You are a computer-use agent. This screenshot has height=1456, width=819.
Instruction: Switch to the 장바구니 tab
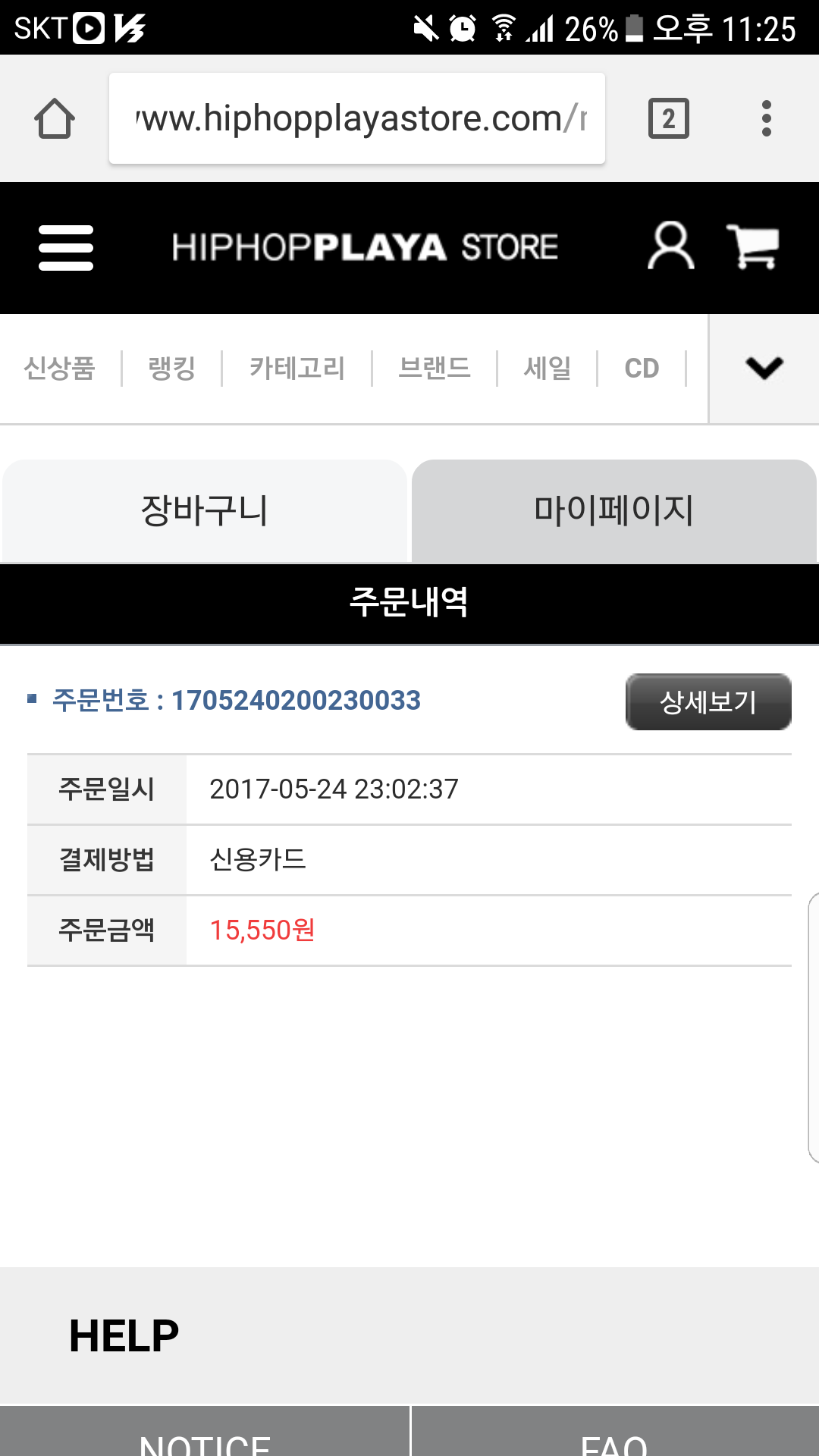point(205,510)
